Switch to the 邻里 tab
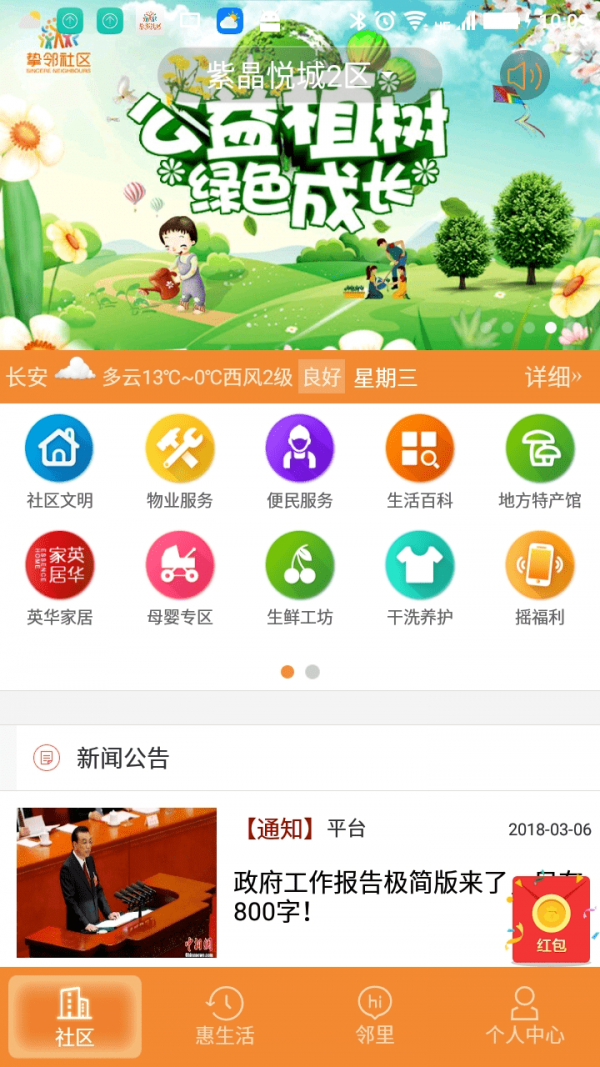The image size is (600, 1067). (375, 1016)
